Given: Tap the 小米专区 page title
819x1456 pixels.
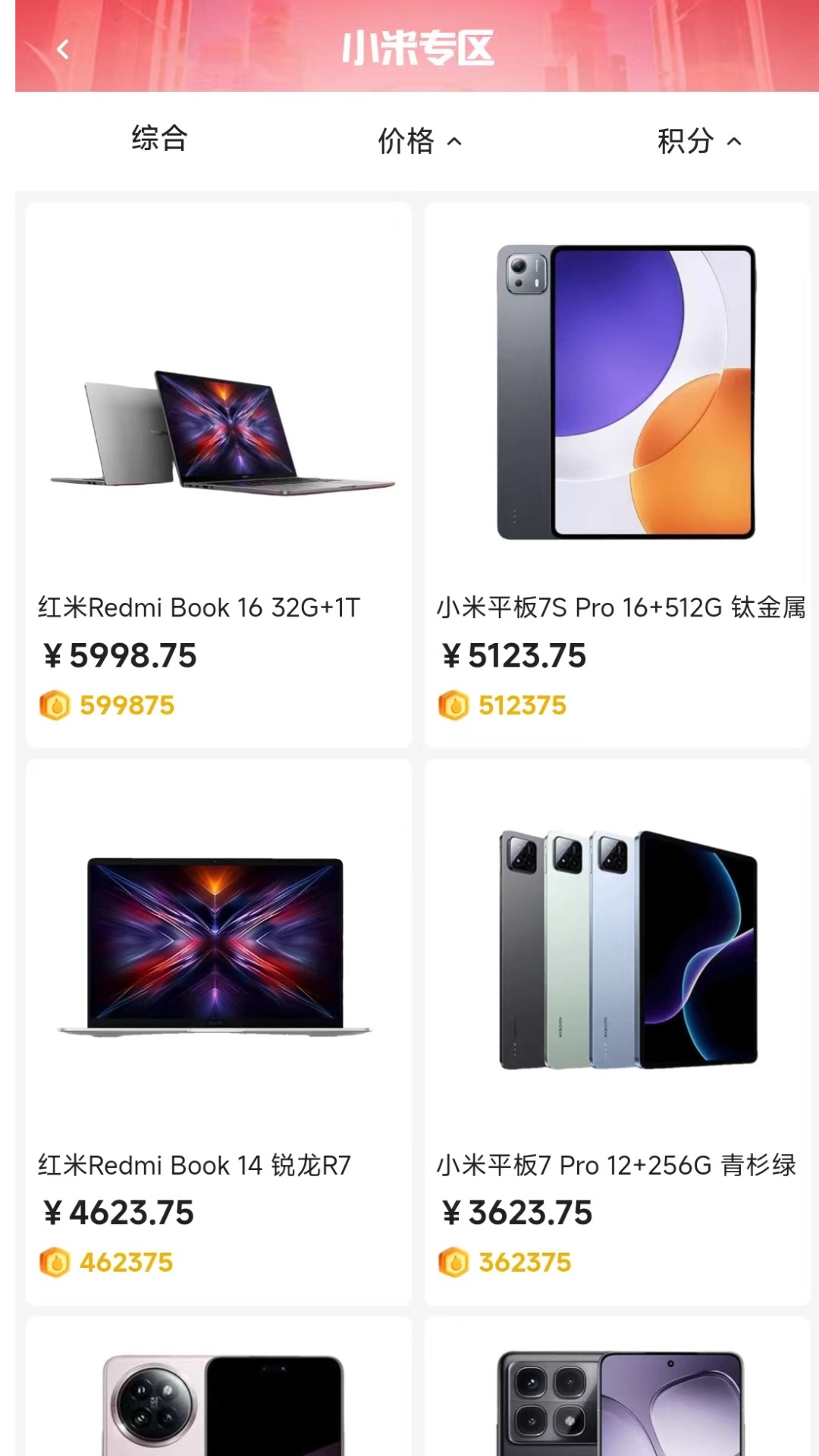Looking at the screenshot, I should click(419, 47).
